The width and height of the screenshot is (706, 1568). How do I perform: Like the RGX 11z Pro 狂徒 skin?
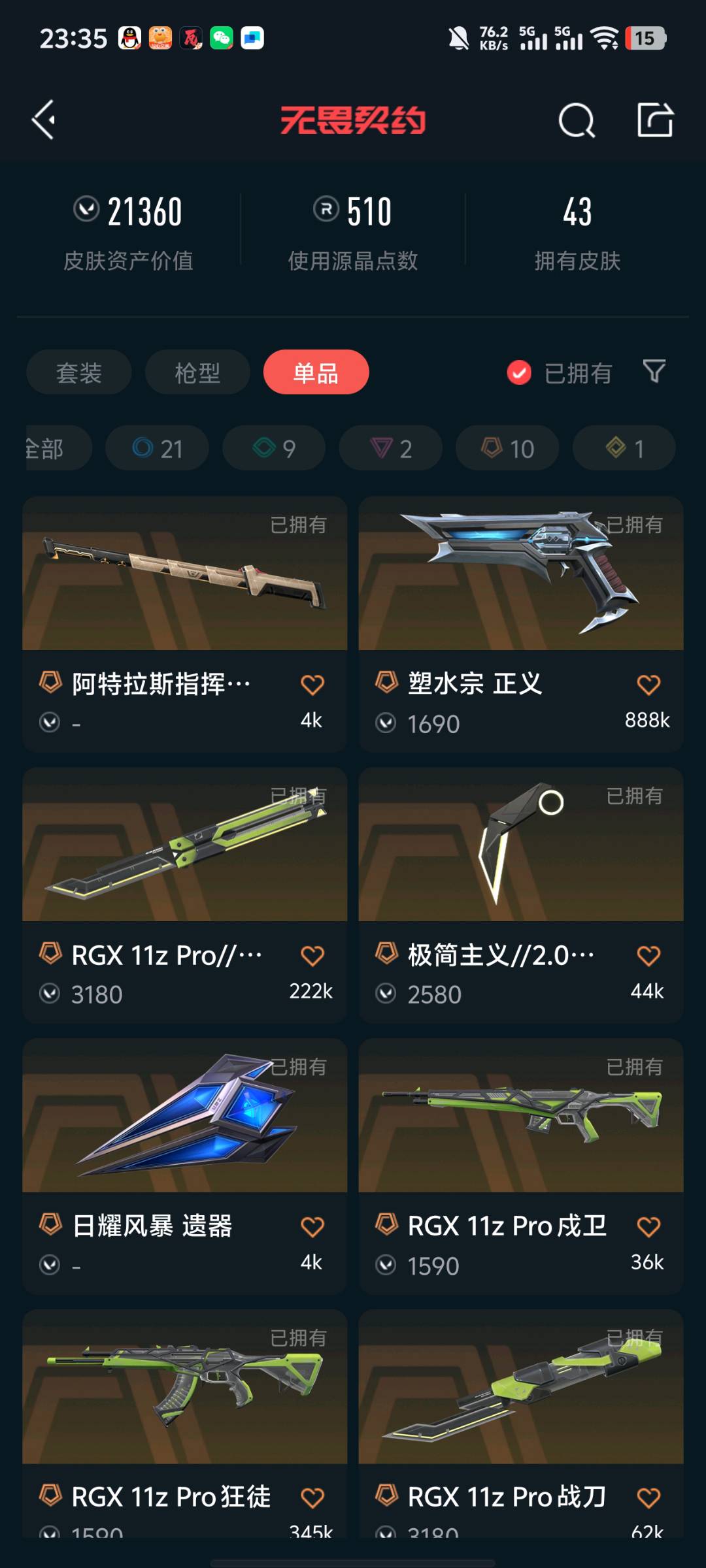click(x=312, y=1497)
